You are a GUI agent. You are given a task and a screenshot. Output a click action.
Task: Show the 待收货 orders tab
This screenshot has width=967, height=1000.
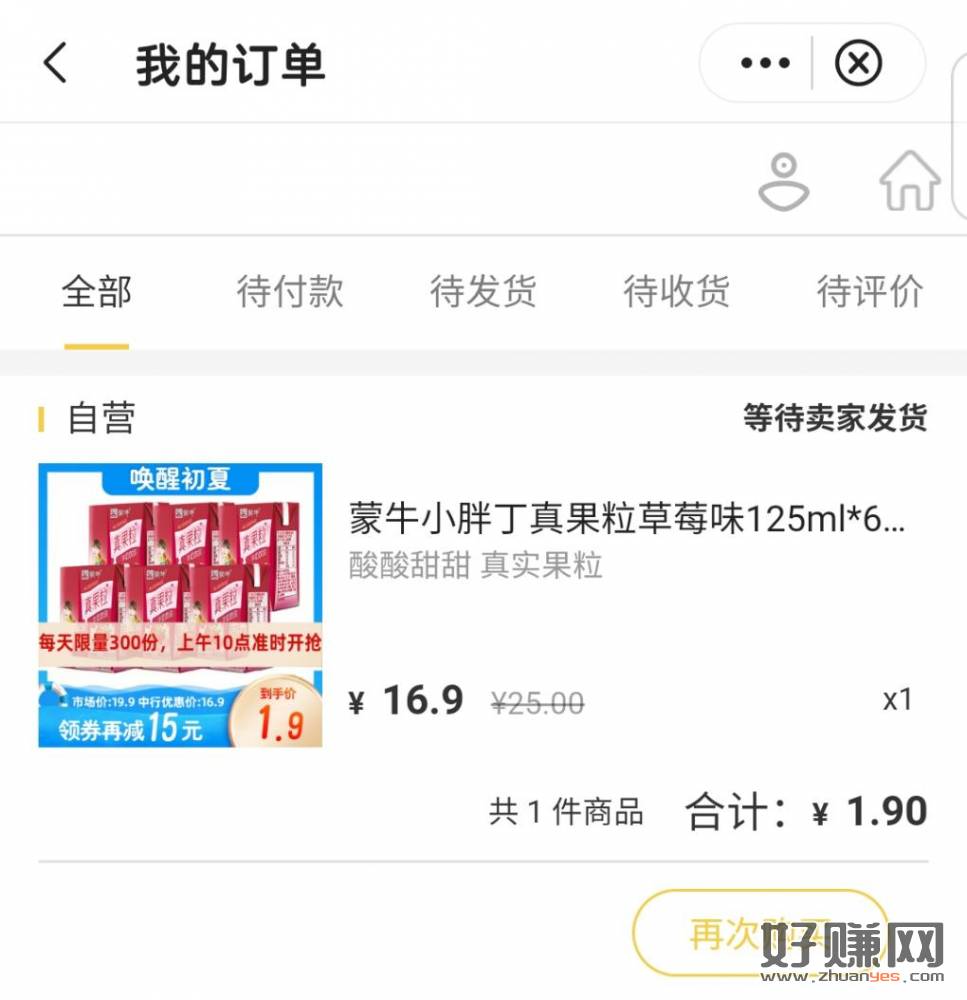[x=676, y=292]
